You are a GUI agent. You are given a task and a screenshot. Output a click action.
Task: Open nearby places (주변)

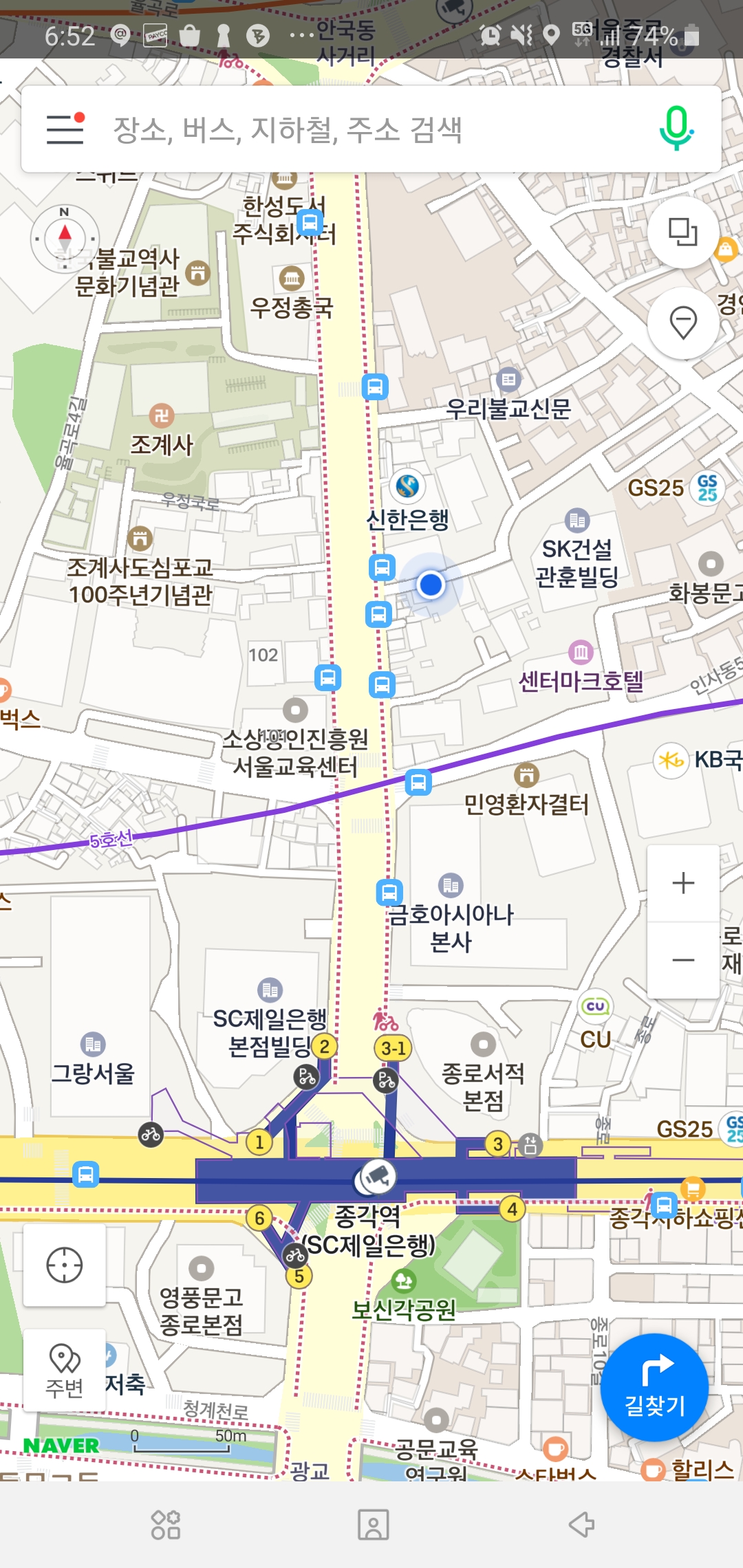coord(65,1371)
